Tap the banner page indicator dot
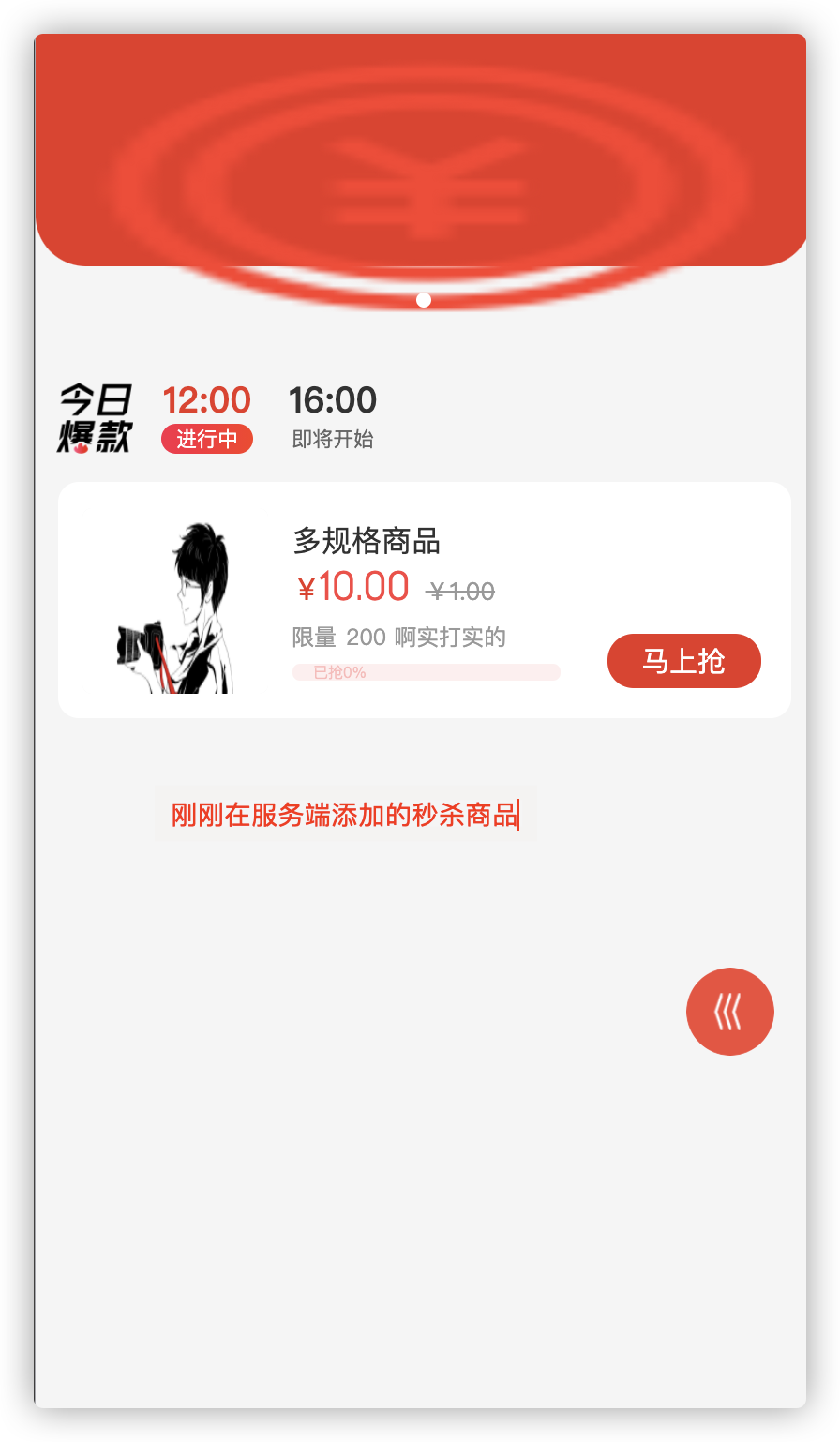 coord(424,300)
